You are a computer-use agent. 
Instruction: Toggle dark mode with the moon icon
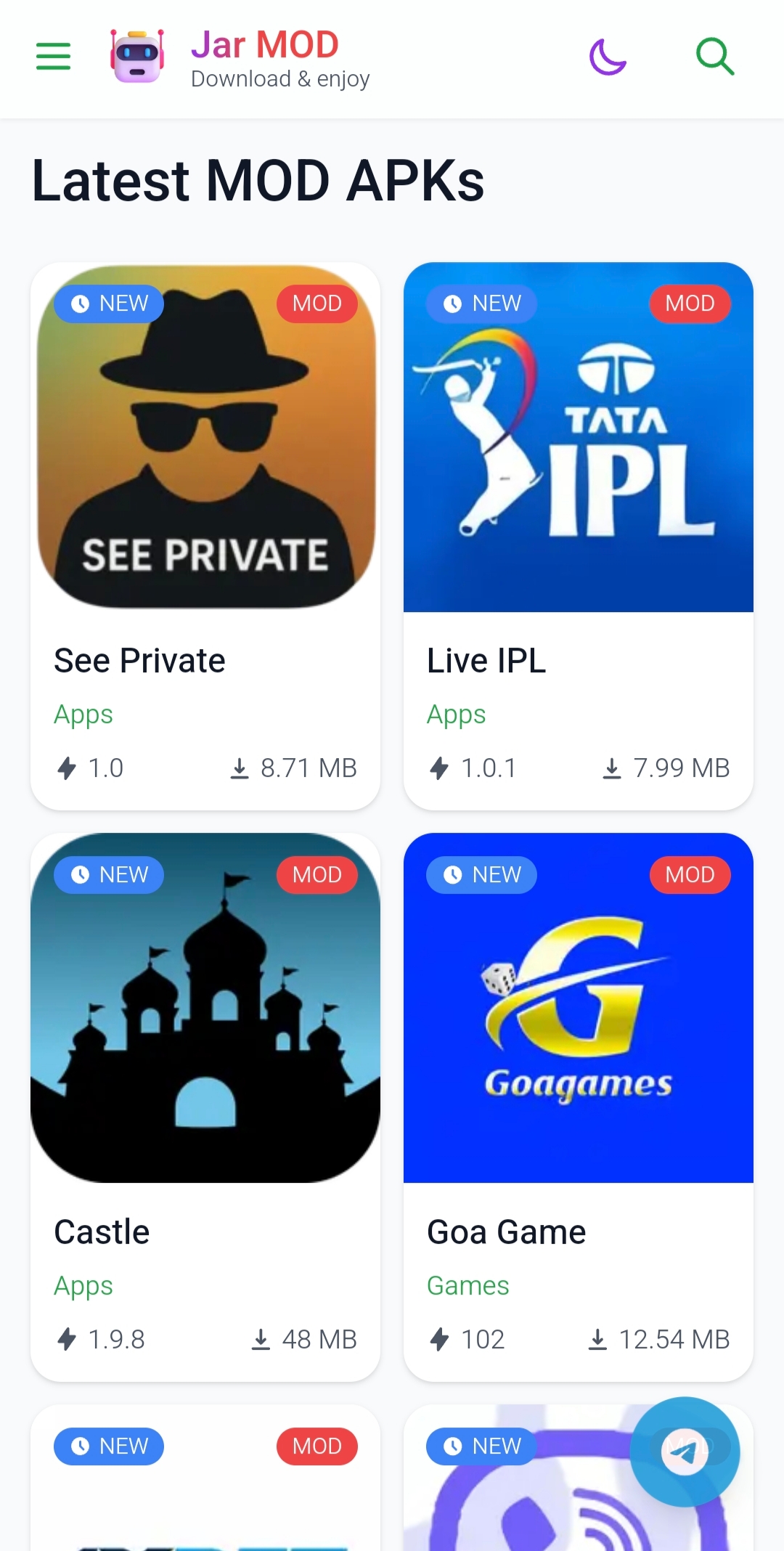tap(608, 57)
